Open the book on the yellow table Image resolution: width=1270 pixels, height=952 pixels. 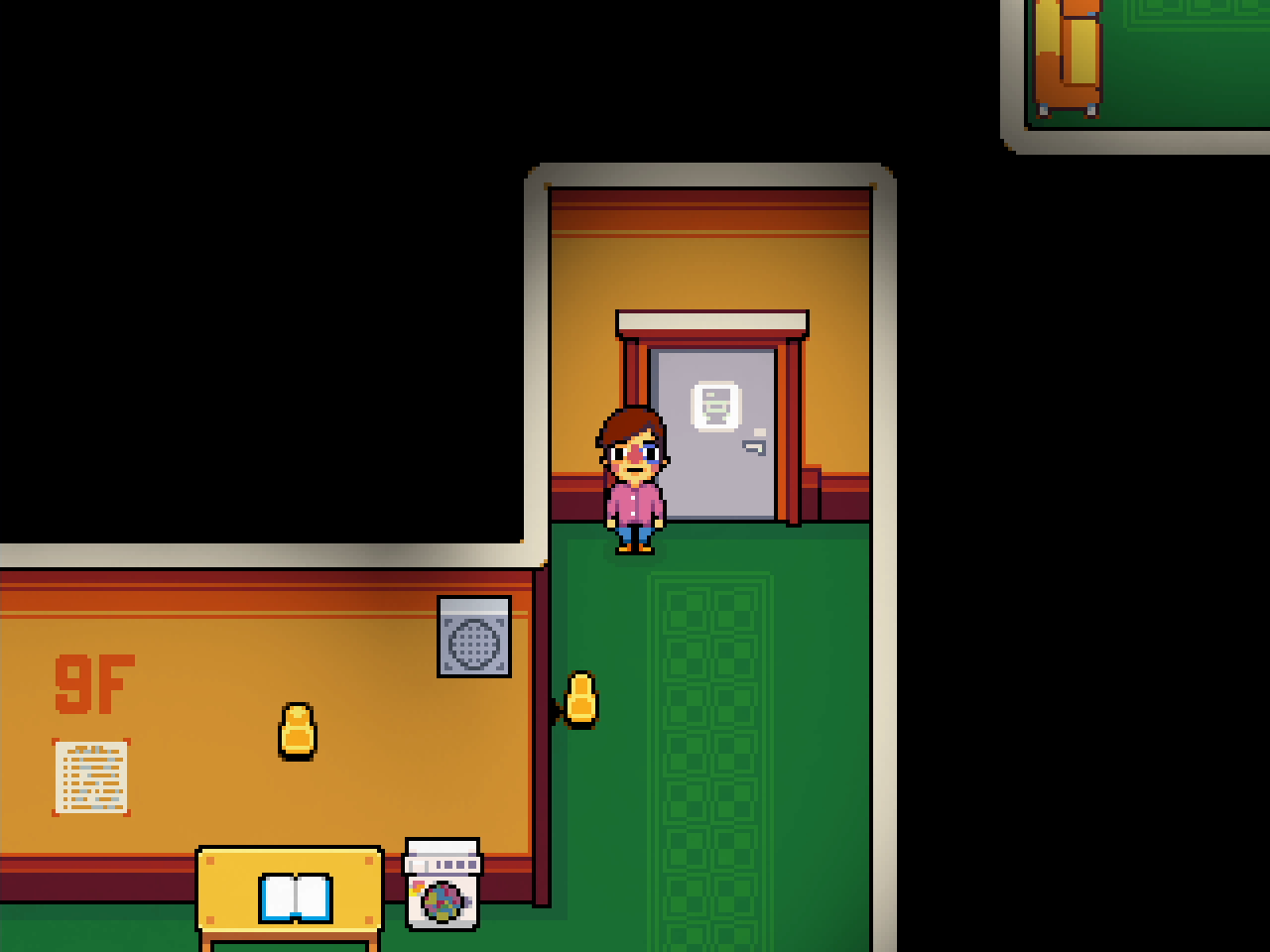pyautogui.click(x=295, y=897)
